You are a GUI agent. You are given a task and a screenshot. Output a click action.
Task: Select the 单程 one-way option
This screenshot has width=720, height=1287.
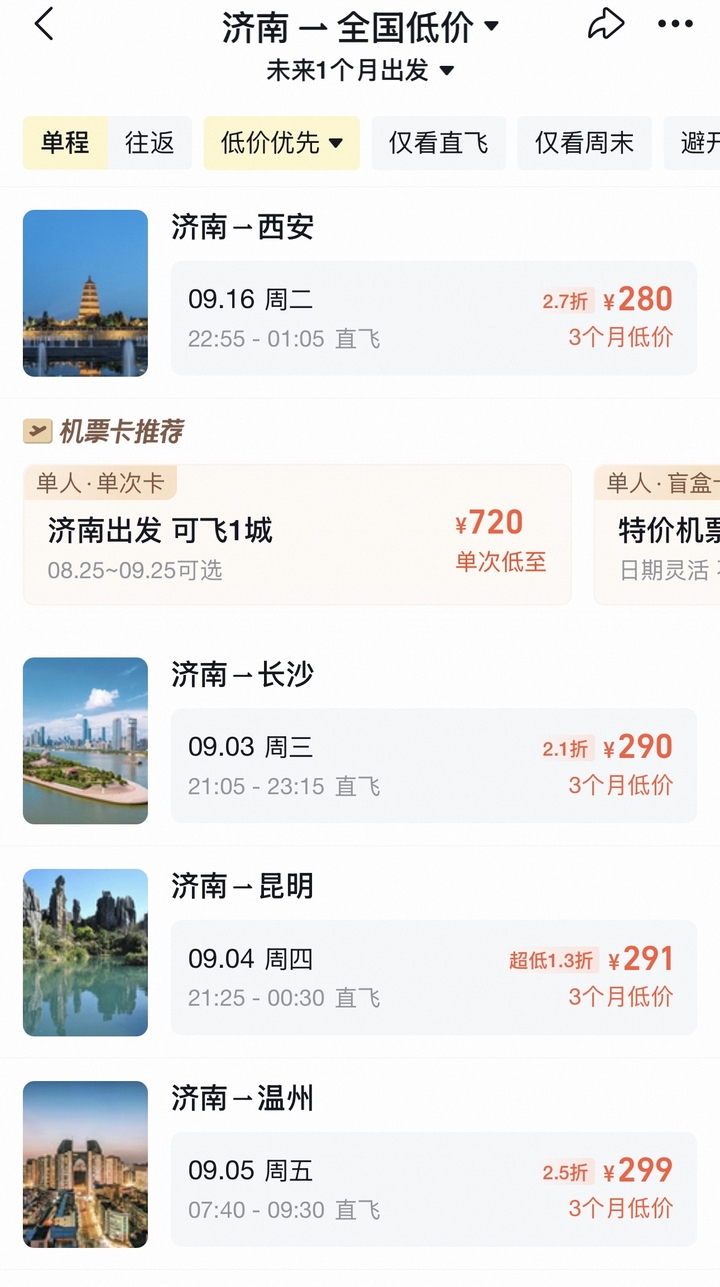(x=65, y=143)
